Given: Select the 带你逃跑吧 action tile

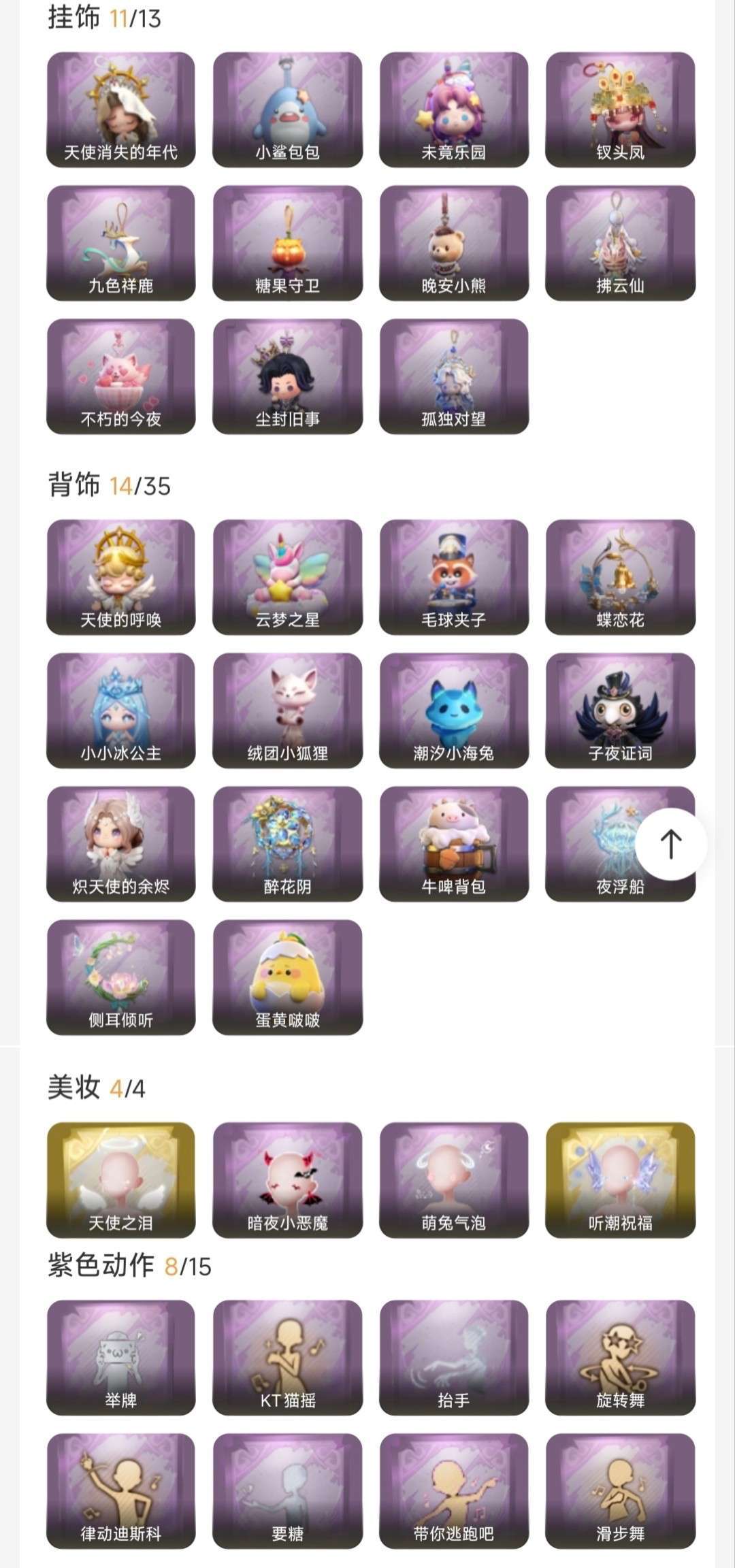Looking at the screenshot, I should [x=454, y=1490].
